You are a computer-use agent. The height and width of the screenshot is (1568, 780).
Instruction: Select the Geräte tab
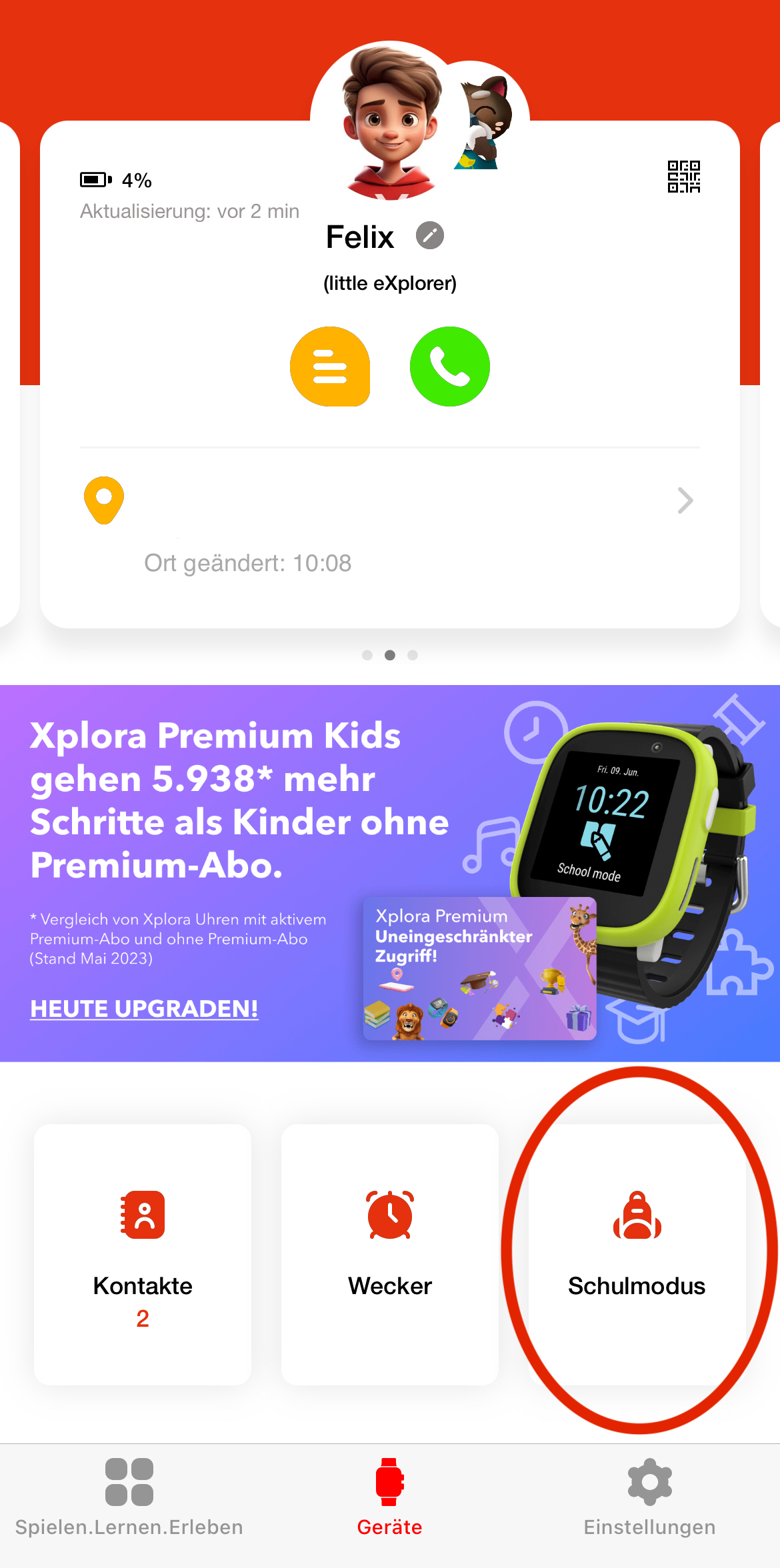coord(390,1497)
